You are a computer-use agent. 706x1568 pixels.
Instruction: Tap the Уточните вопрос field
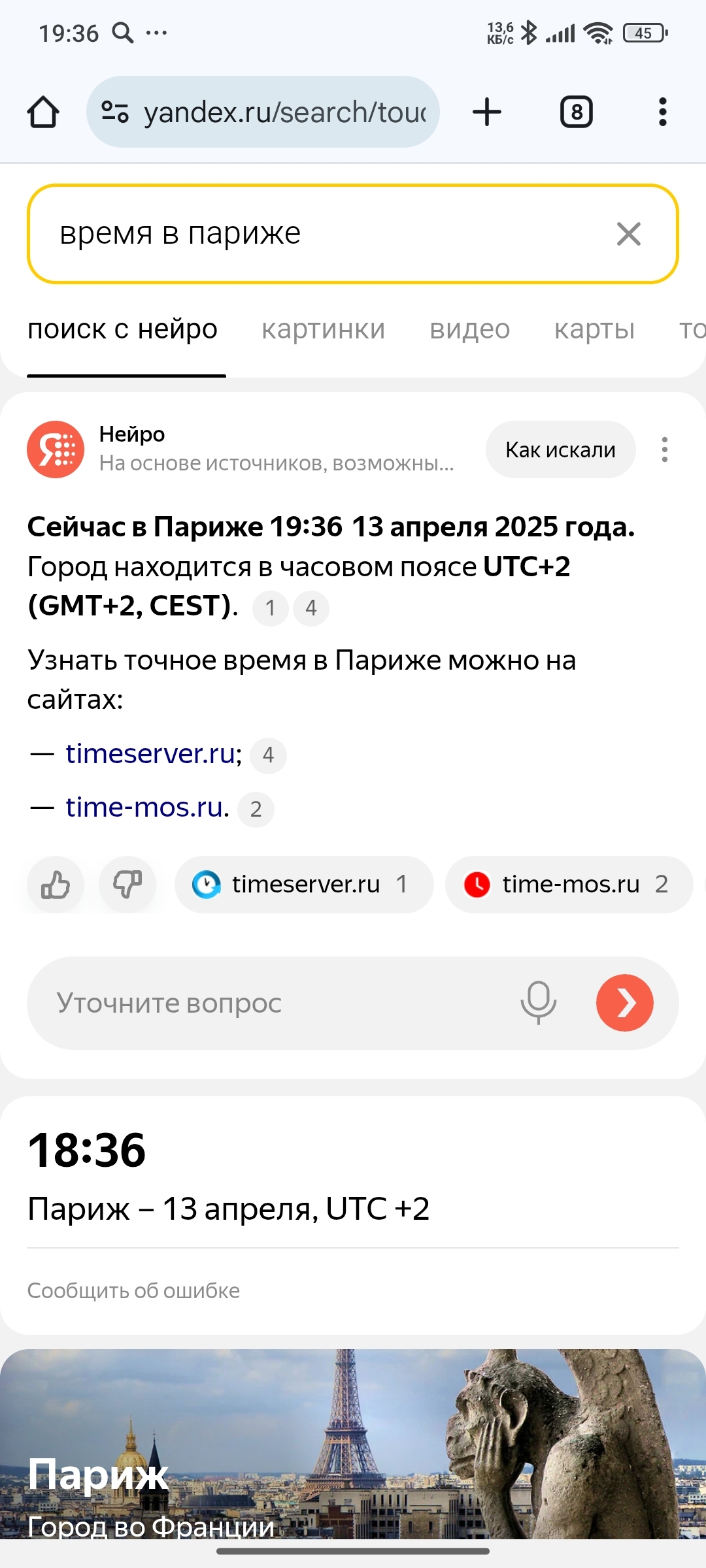point(275,1003)
